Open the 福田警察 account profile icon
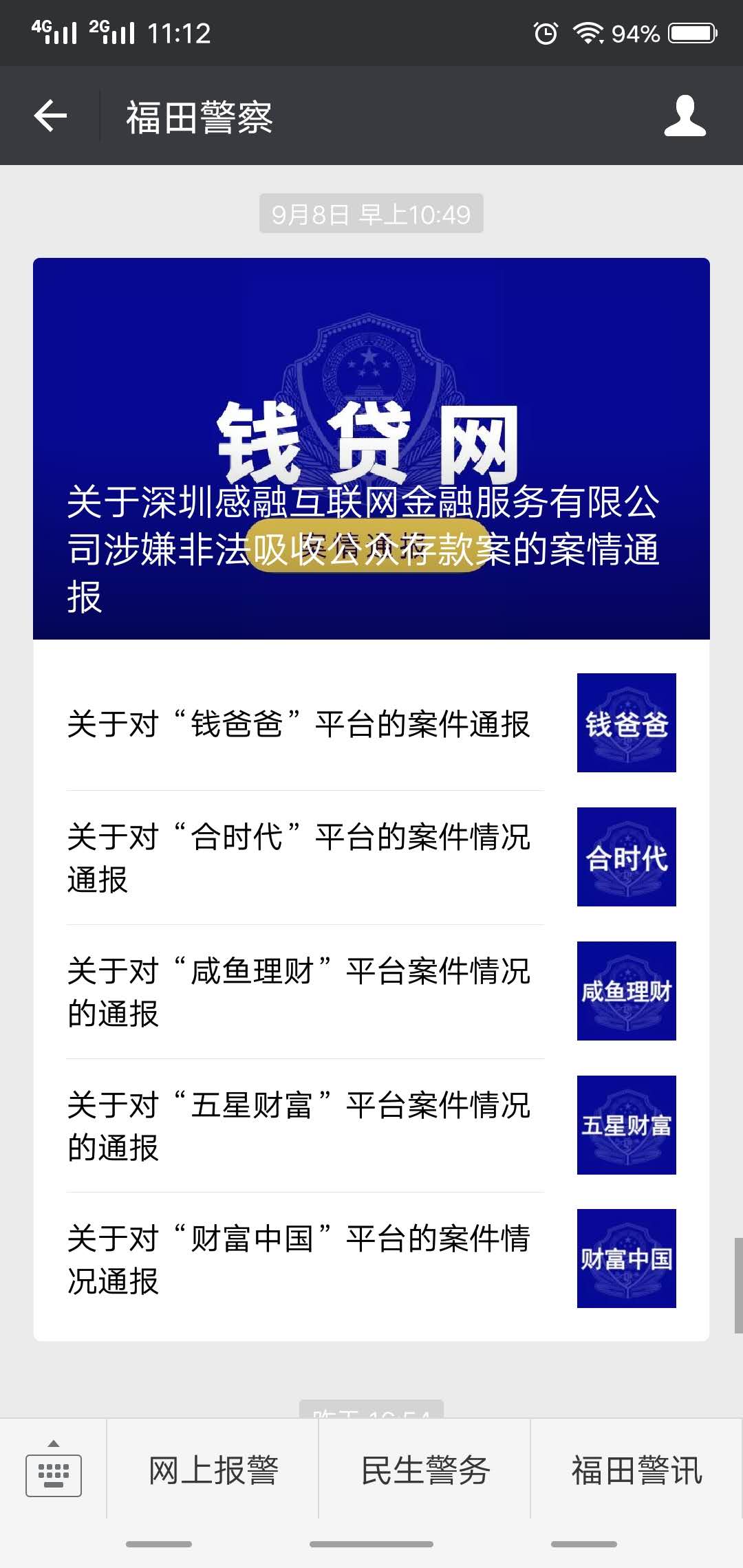The image size is (743, 1568). point(685,116)
